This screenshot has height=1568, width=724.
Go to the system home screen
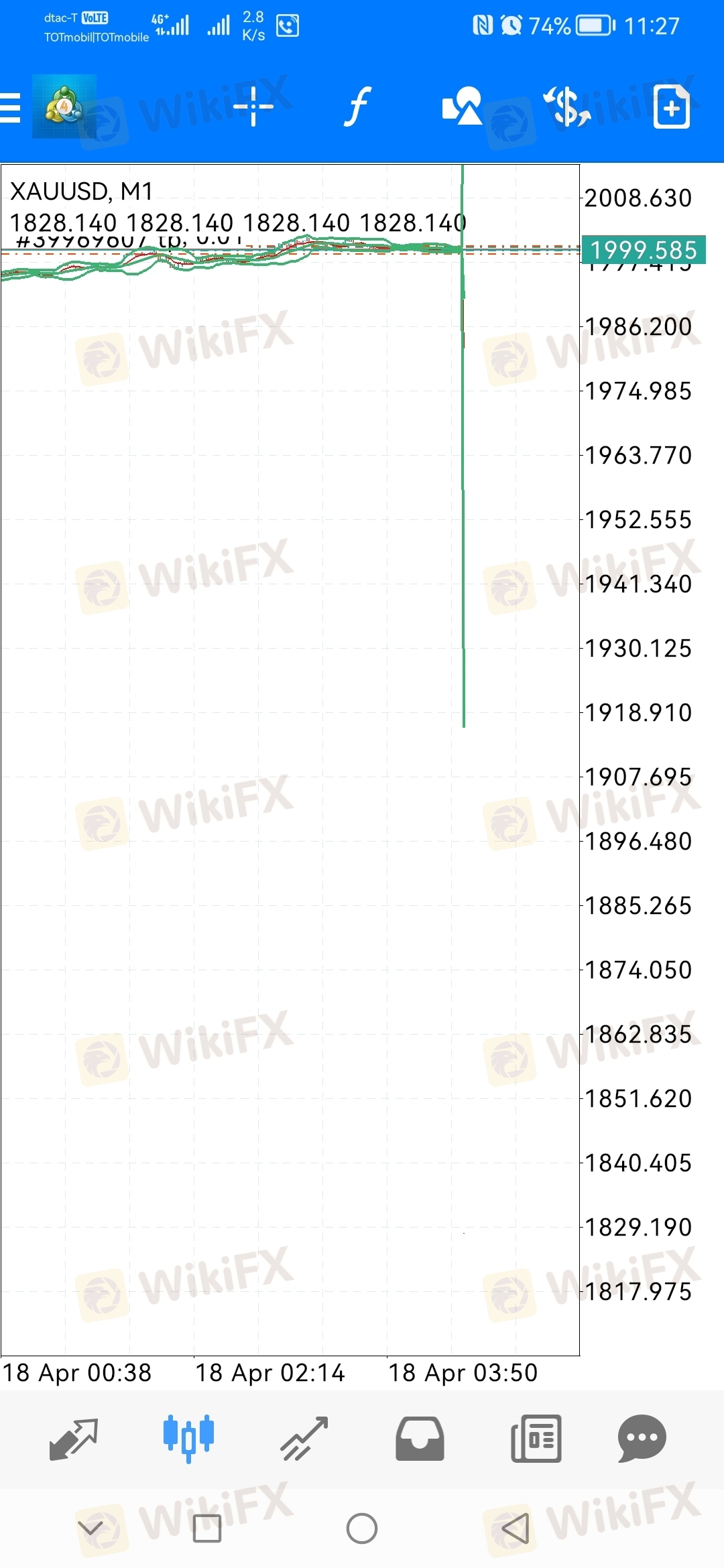point(362,1528)
